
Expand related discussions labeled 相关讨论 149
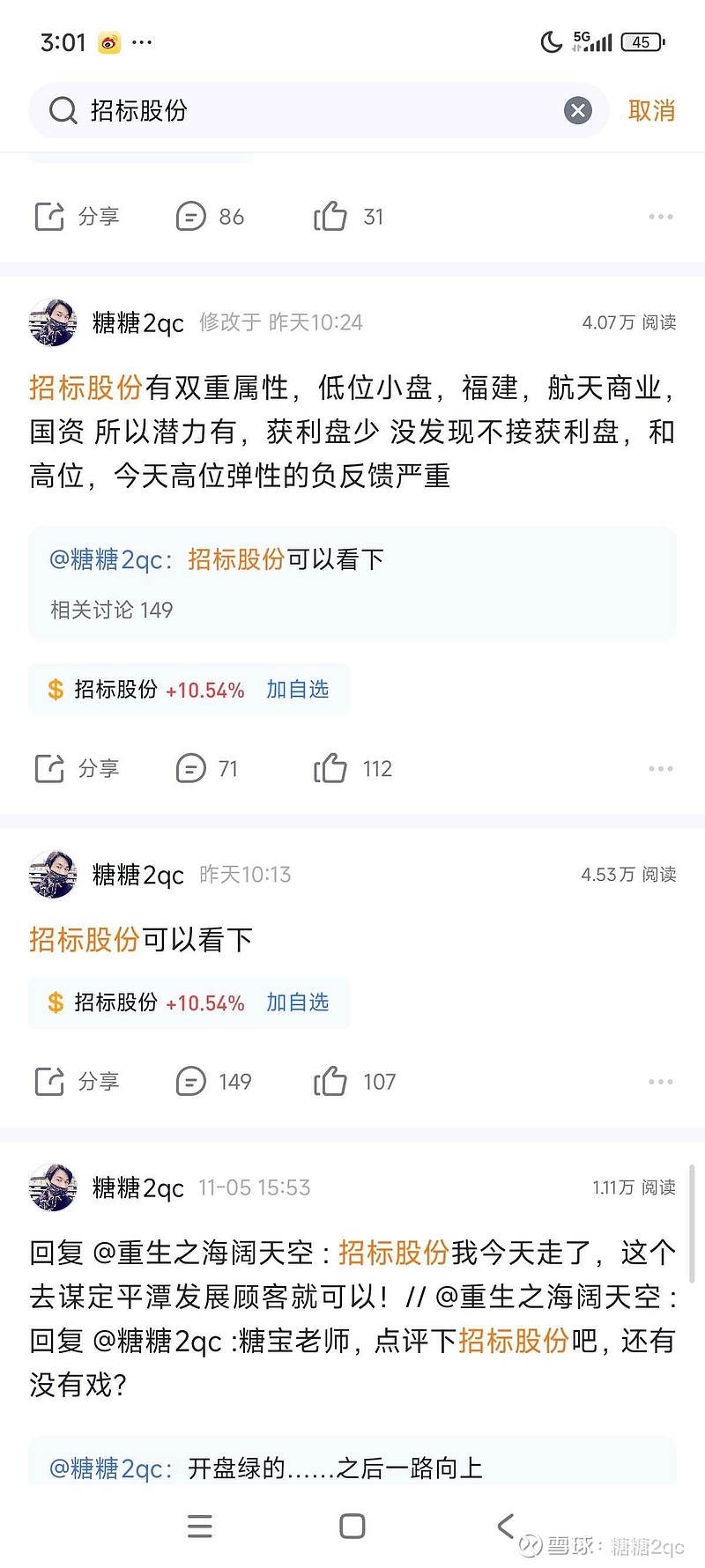tap(110, 609)
